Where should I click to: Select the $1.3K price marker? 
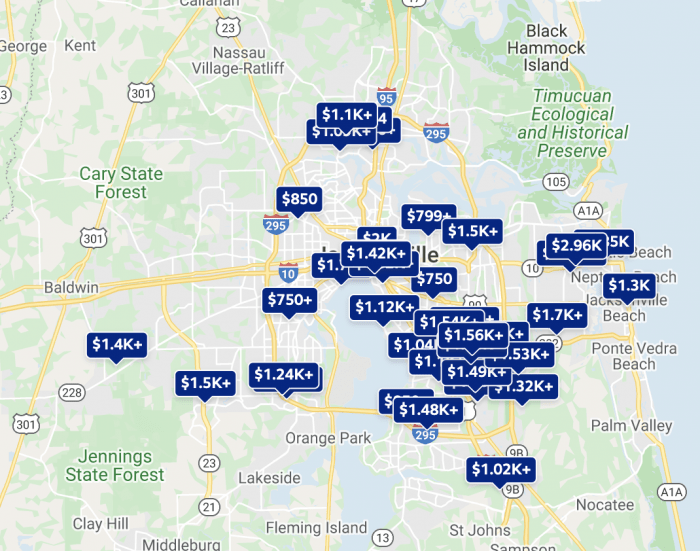[629, 286]
